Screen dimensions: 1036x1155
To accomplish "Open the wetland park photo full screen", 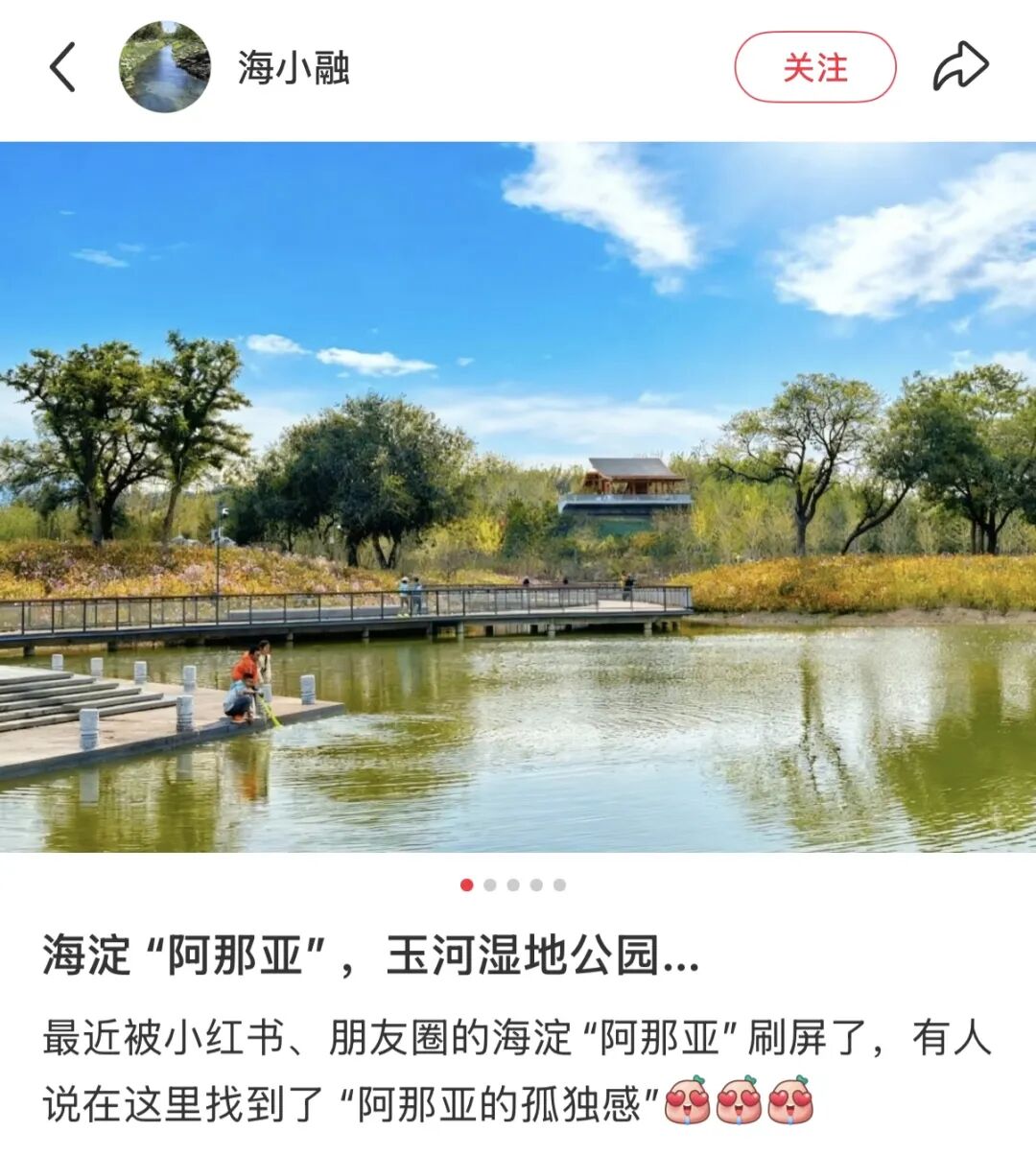I will point(518,497).
